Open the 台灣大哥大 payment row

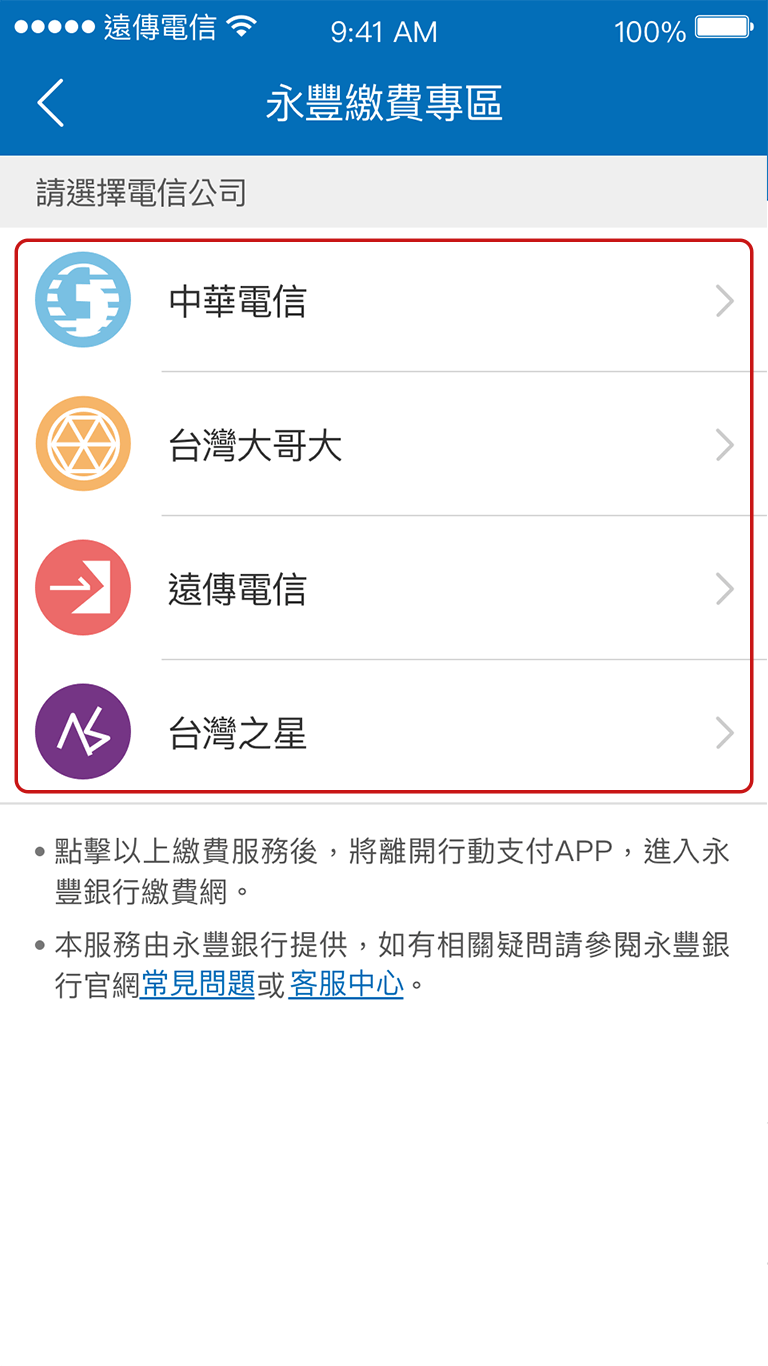[384, 445]
